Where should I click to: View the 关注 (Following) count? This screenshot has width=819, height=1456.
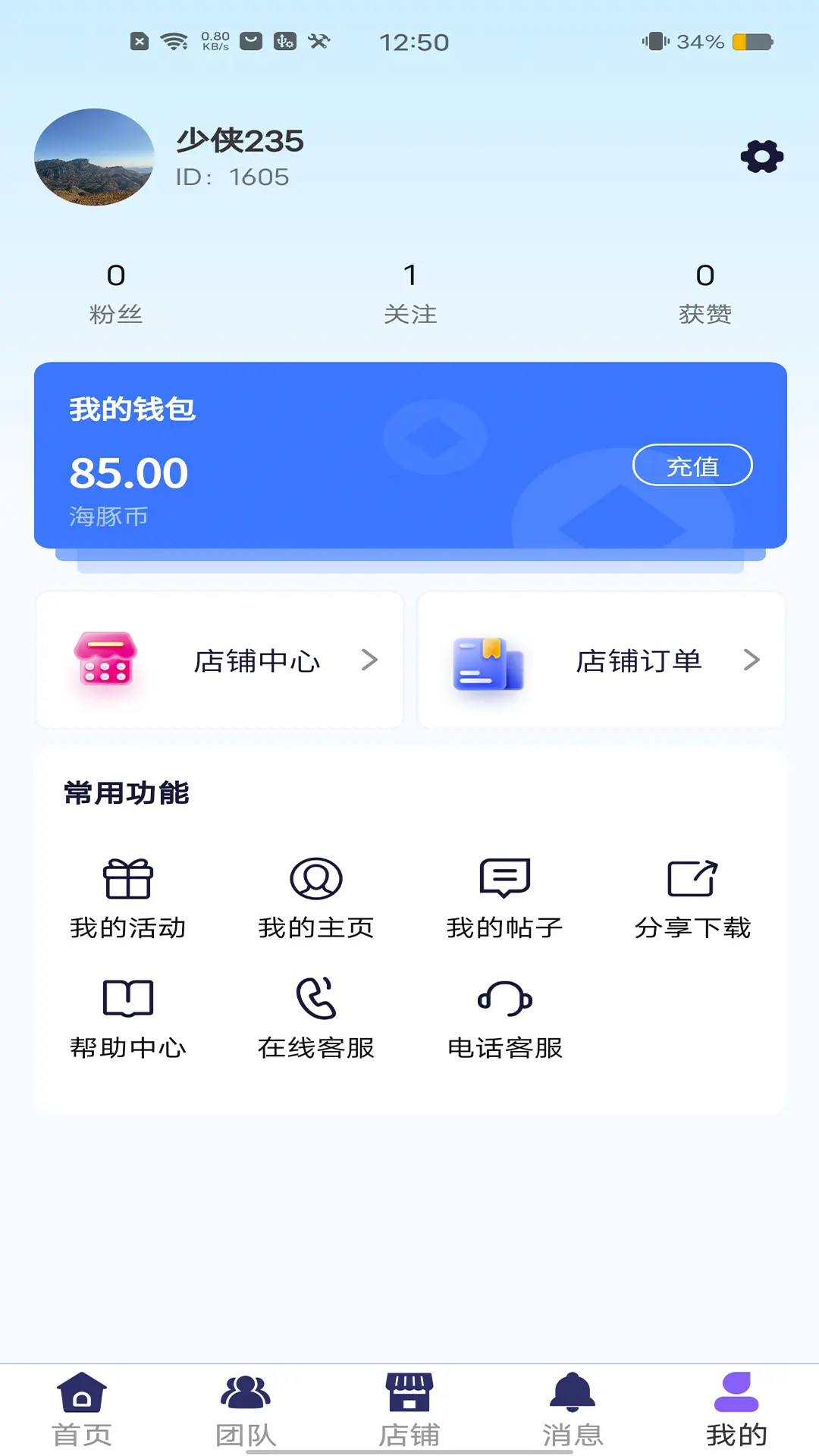pos(410,292)
